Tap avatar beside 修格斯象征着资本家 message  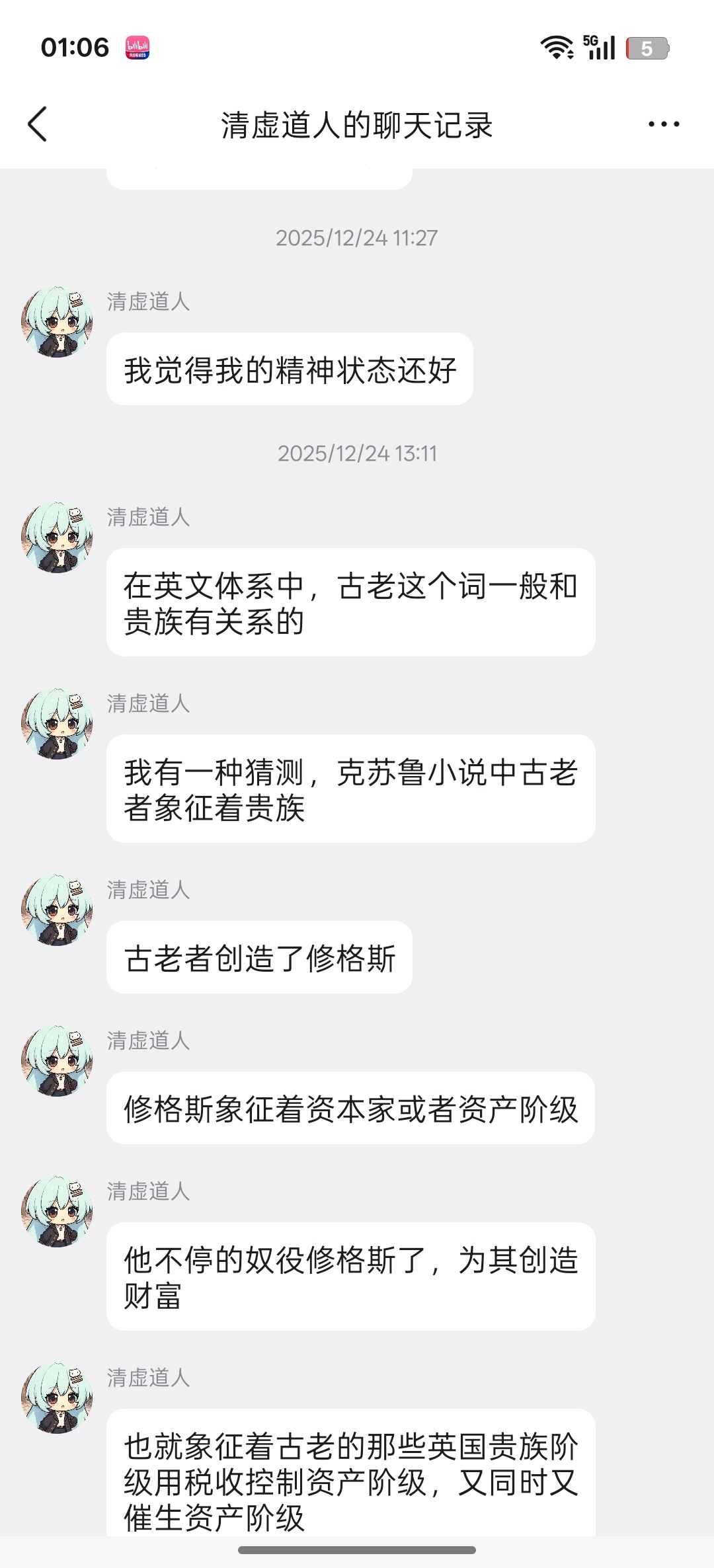[57, 1062]
